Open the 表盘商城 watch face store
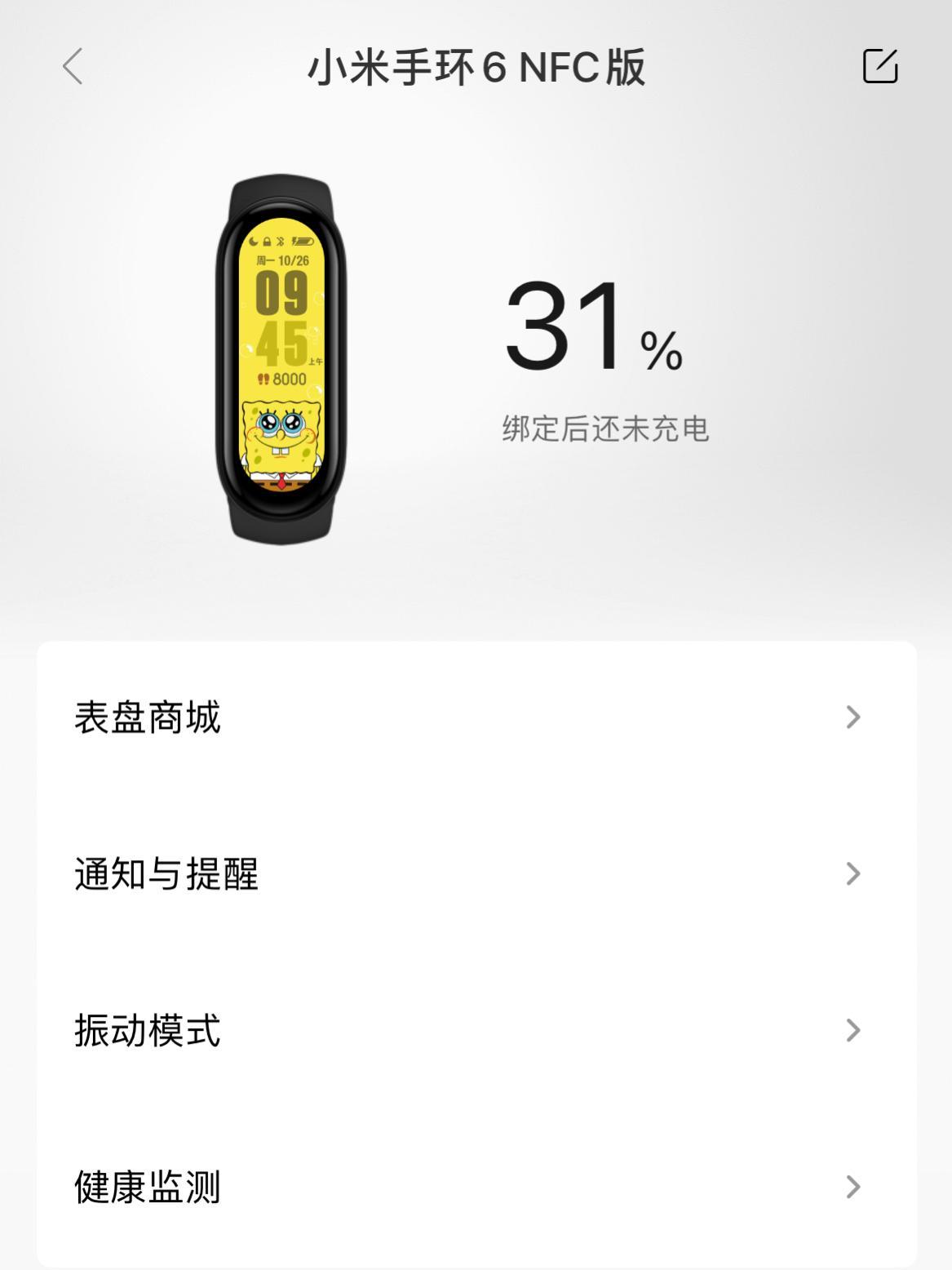The height and width of the screenshot is (1270, 952). [x=148, y=717]
